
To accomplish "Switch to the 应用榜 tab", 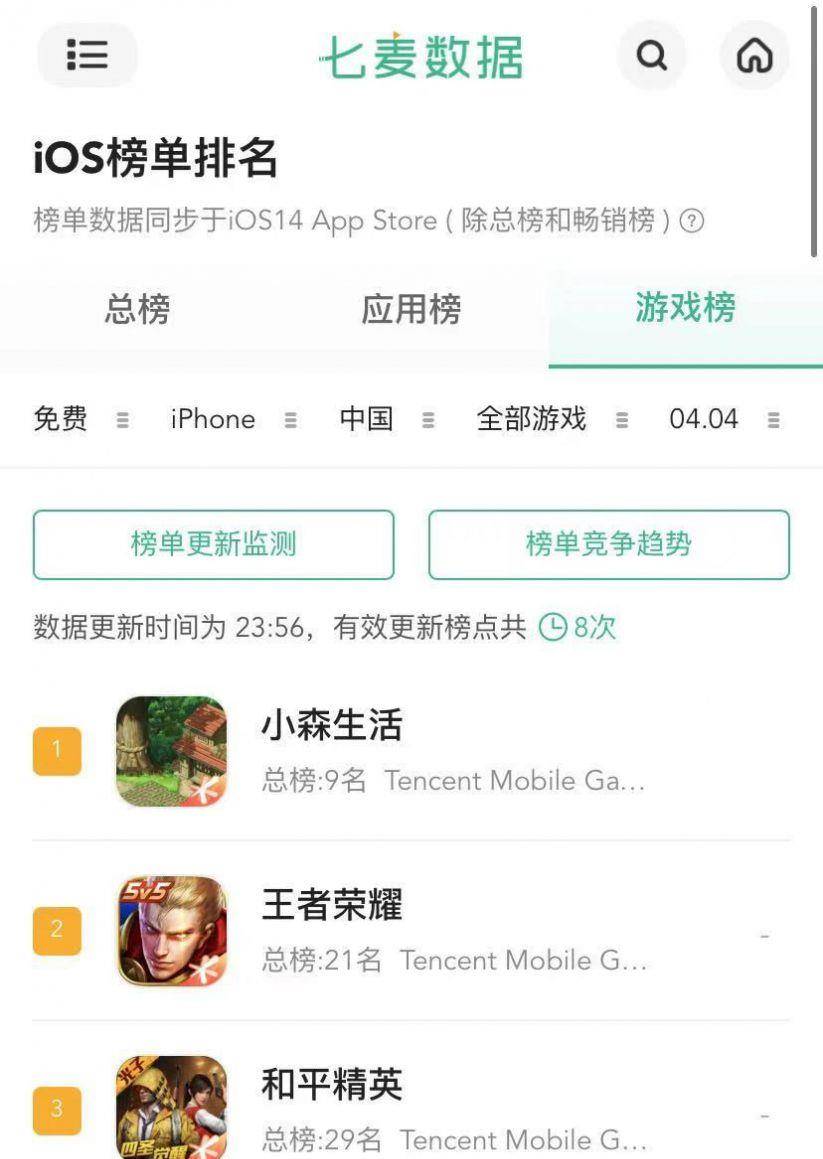I will click(411, 309).
